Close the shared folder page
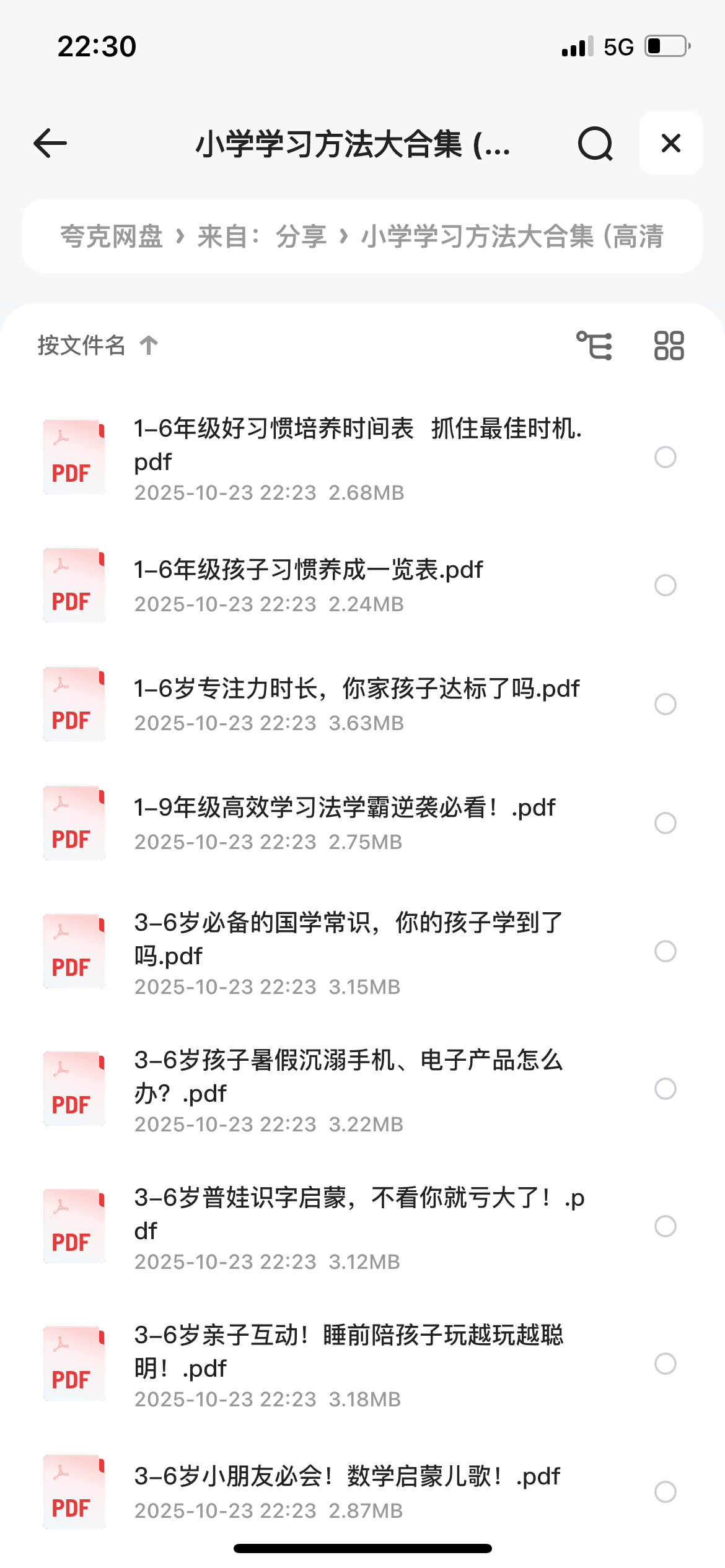 tap(670, 144)
